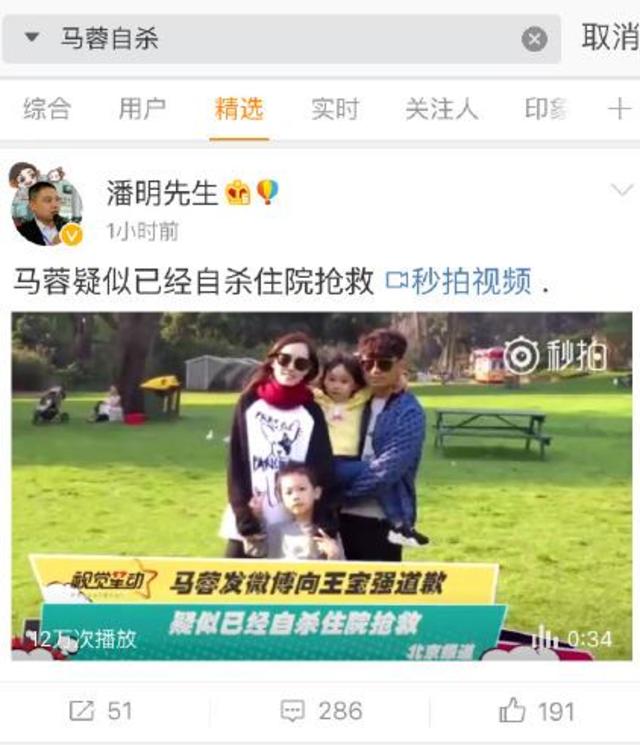Image resolution: width=640 pixels, height=745 pixels.
Task: Switch to the 关注人 tab
Action: pyautogui.click(x=441, y=109)
